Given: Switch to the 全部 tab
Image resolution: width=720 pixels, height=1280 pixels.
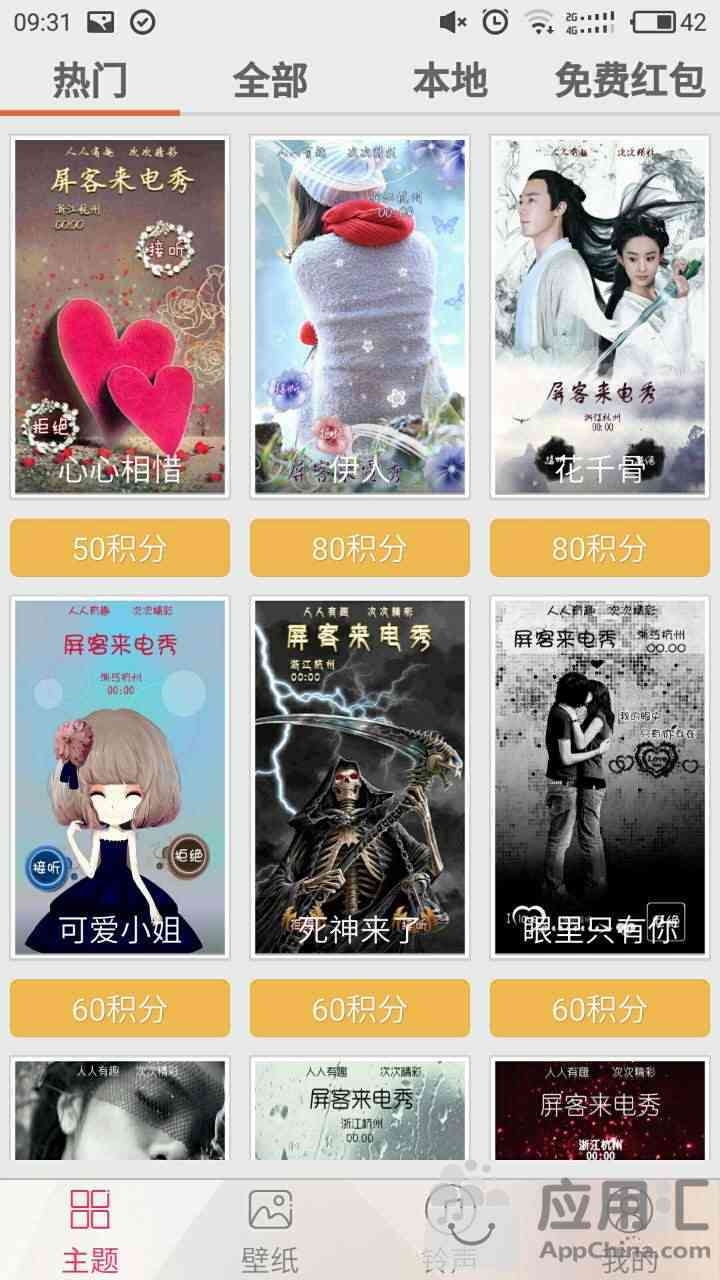Looking at the screenshot, I should tap(270, 80).
